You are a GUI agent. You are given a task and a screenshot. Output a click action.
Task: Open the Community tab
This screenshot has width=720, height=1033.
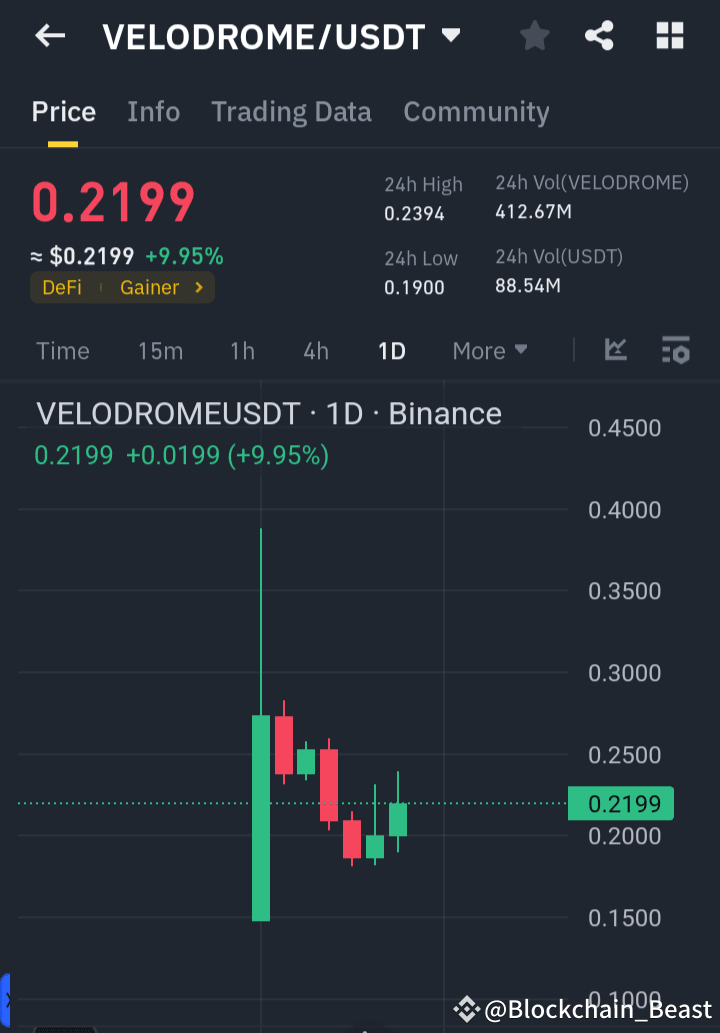coord(477,112)
